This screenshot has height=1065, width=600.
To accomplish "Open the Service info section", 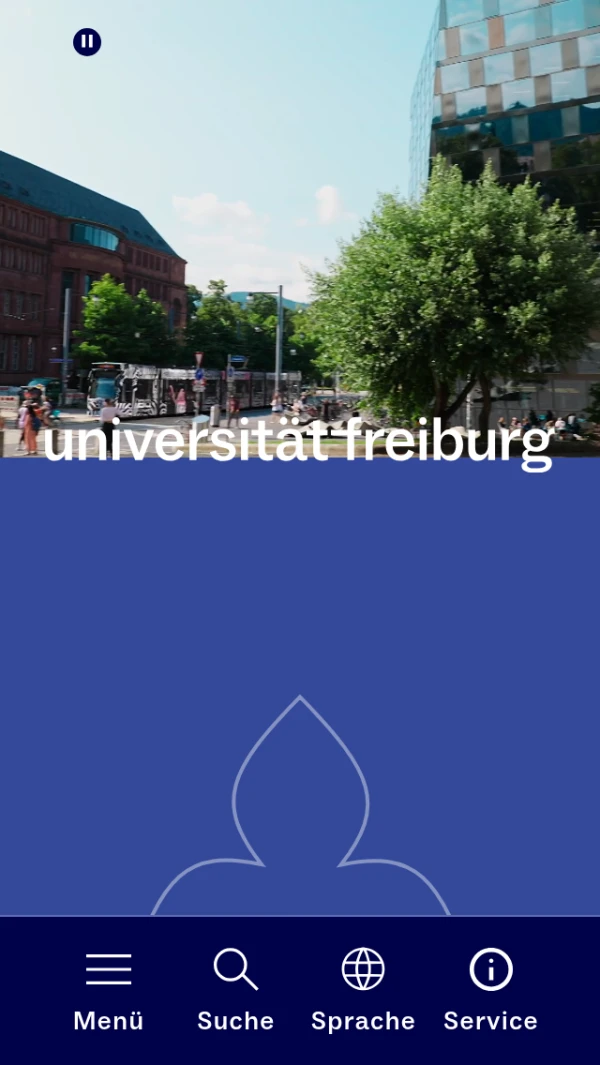I will [x=491, y=988].
